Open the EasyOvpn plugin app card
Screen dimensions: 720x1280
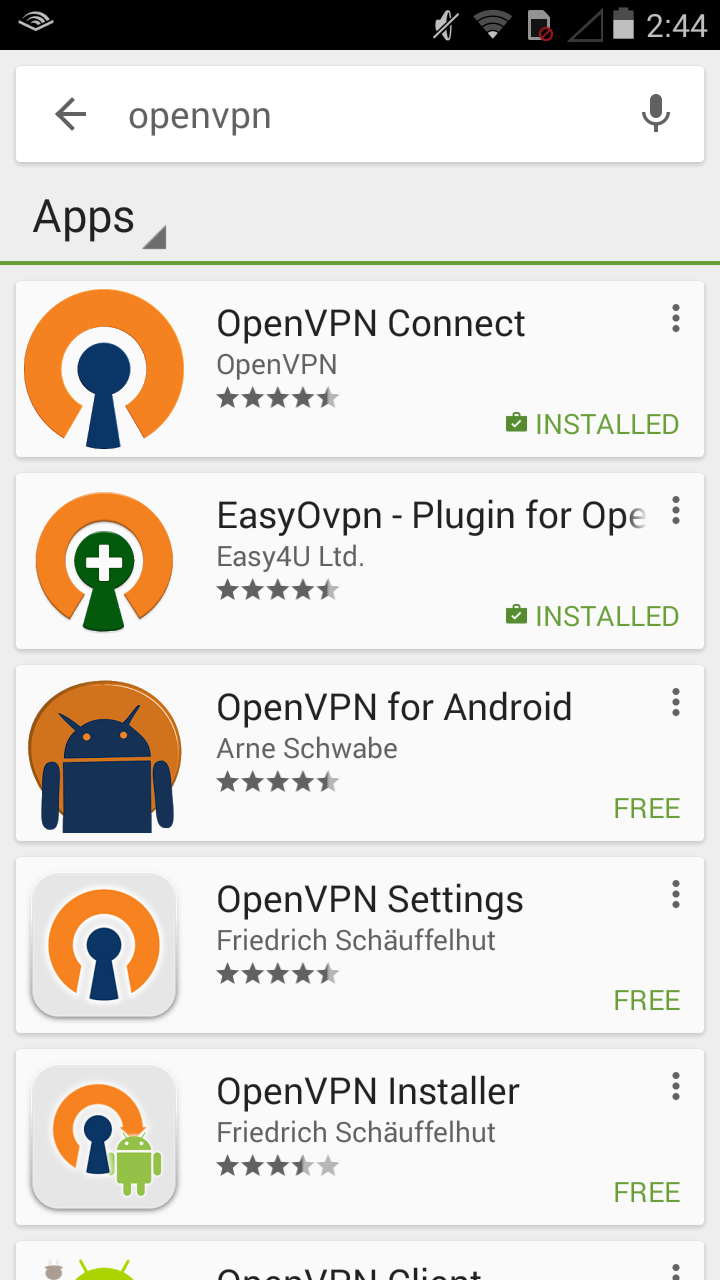[400, 562]
